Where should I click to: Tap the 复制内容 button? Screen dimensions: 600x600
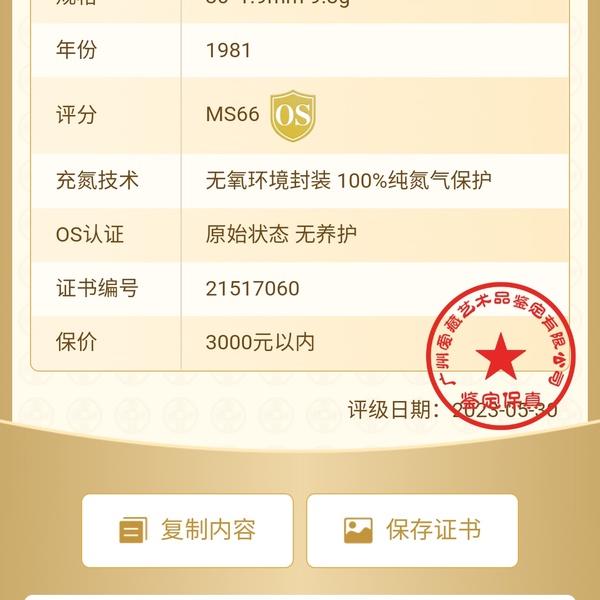point(188,530)
